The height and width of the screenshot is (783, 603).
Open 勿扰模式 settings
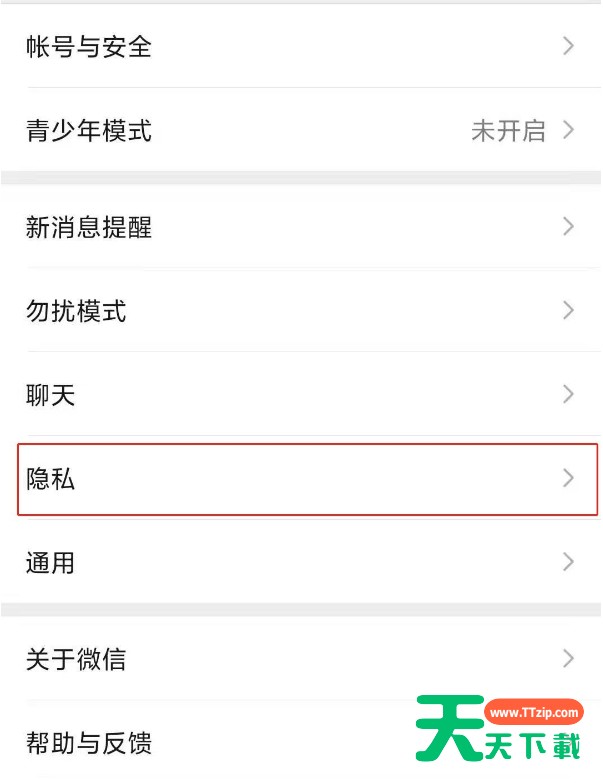click(x=300, y=311)
